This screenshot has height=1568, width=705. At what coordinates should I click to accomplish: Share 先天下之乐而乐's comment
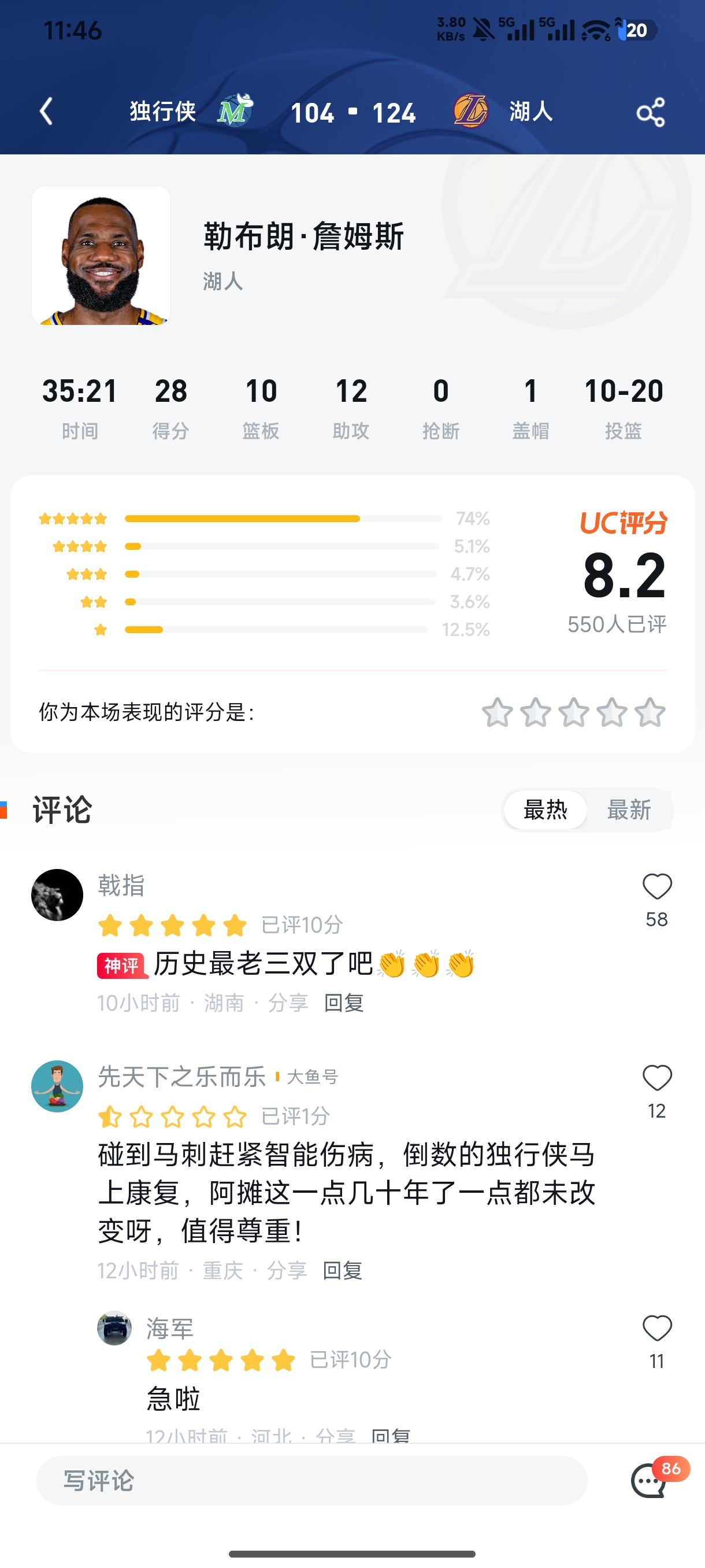point(287,1270)
